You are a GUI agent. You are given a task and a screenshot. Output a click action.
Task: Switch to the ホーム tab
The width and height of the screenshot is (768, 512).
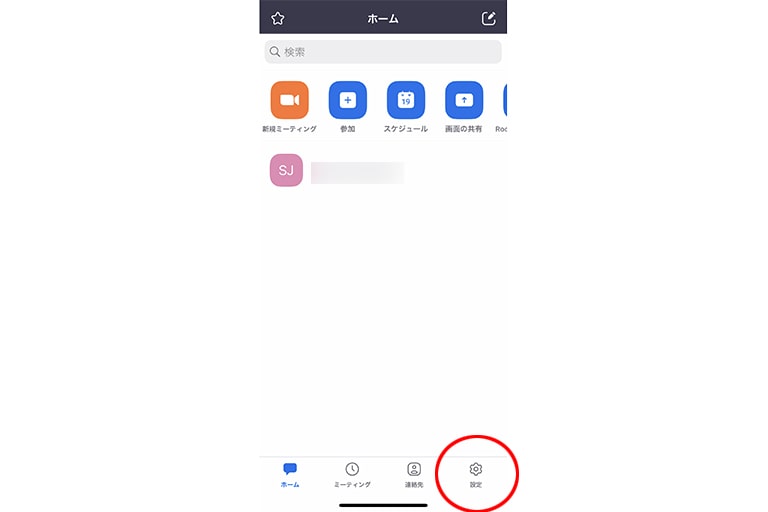pyautogui.click(x=290, y=474)
